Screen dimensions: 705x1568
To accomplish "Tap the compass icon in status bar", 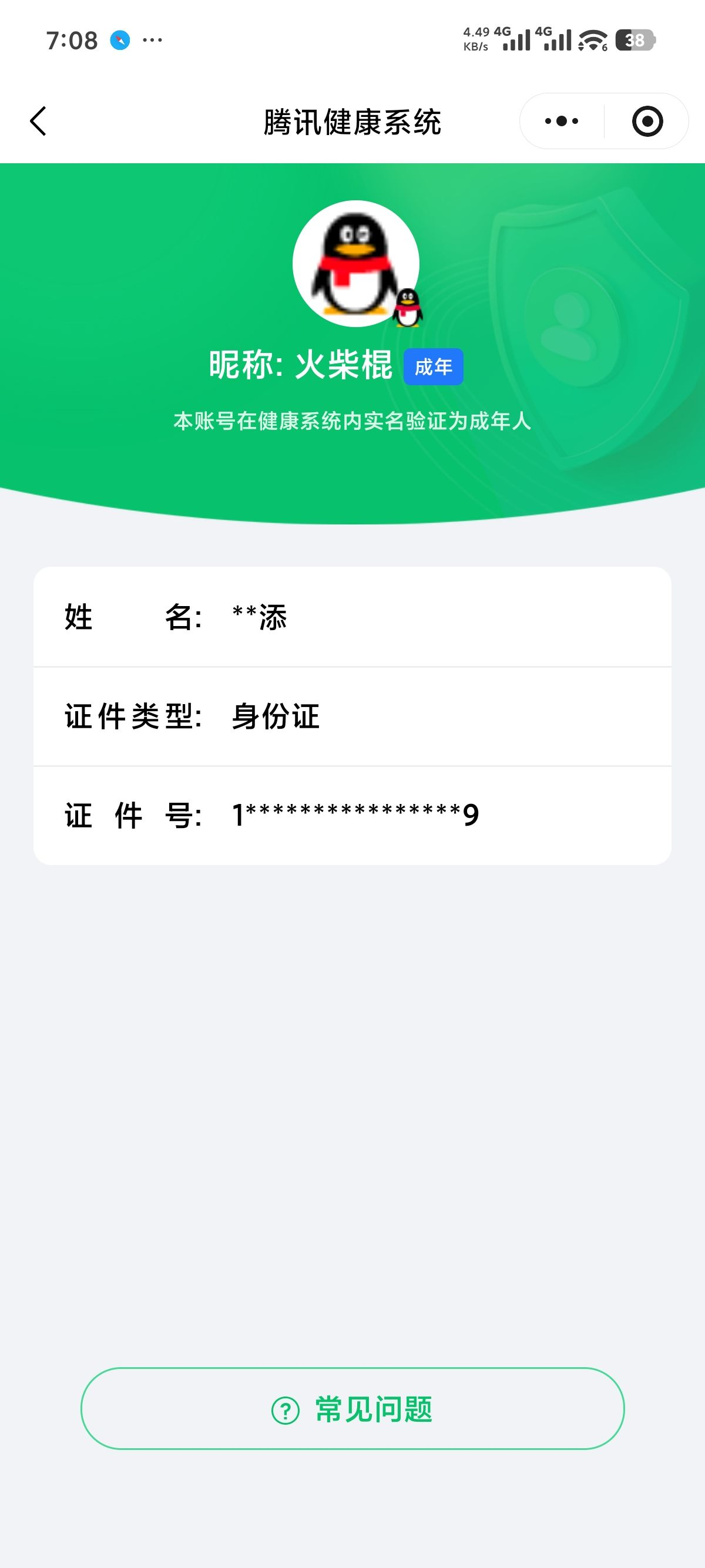I will click(119, 39).
